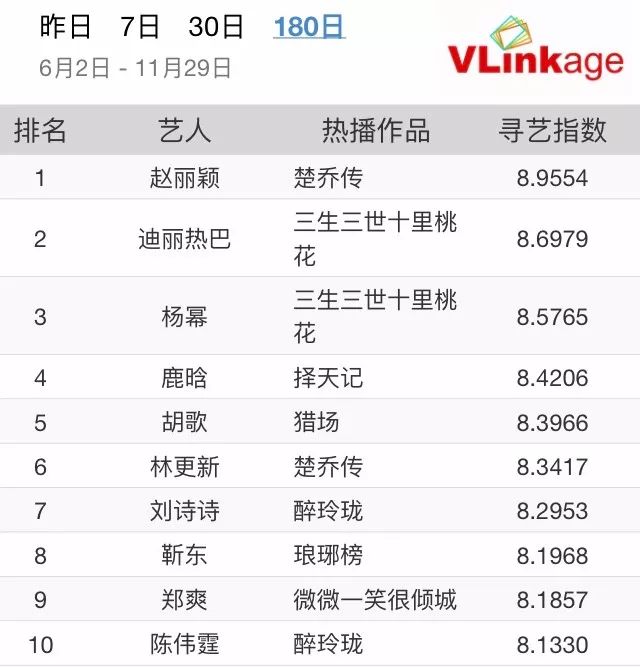Switch to the 昨日 ranking tab
This screenshot has width=640, height=667.
click(65, 27)
